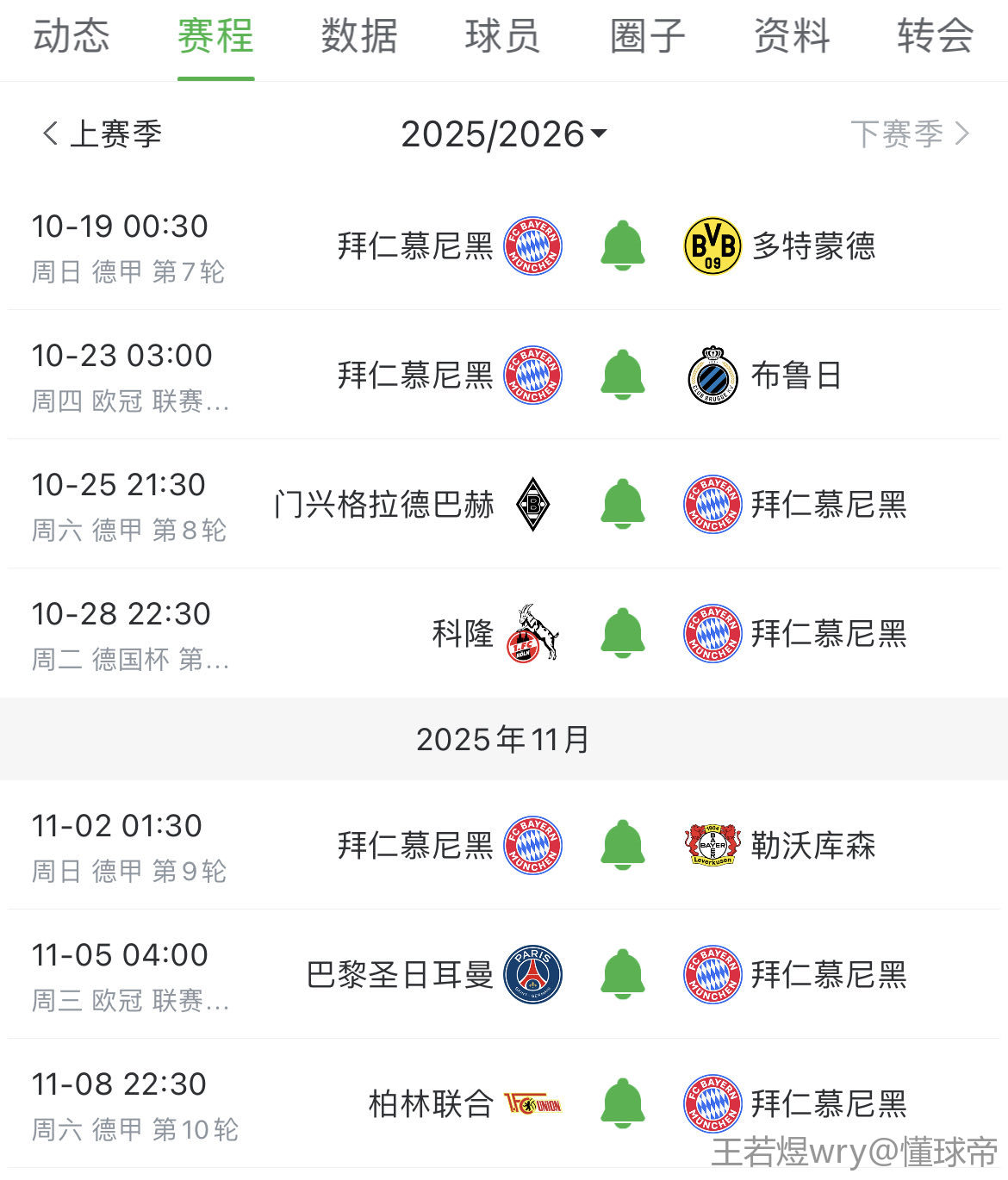Set reminder for 拜仁慕尼黑 vs 布鲁日

click(x=622, y=376)
